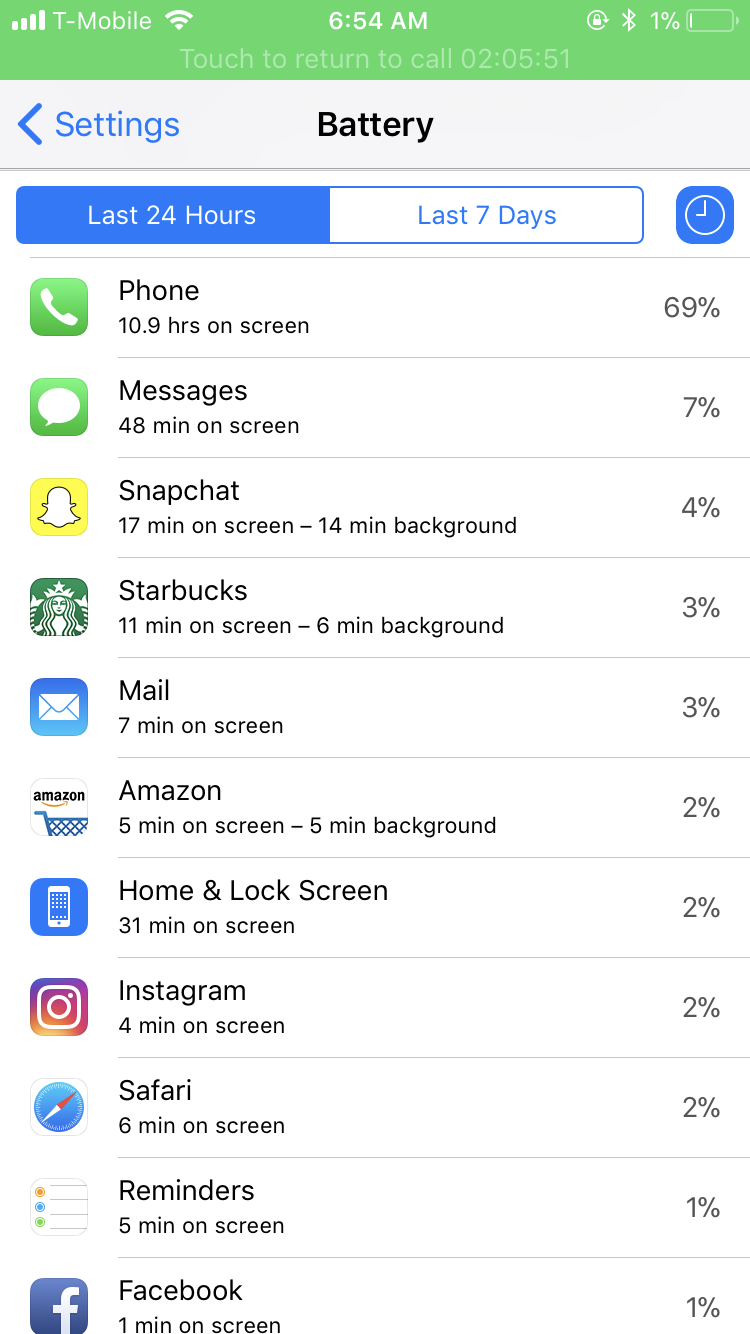This screenshot has height=1334, width=750.
Task: Tap the Reminders usage row
Action: click(x=375, y=1207)
